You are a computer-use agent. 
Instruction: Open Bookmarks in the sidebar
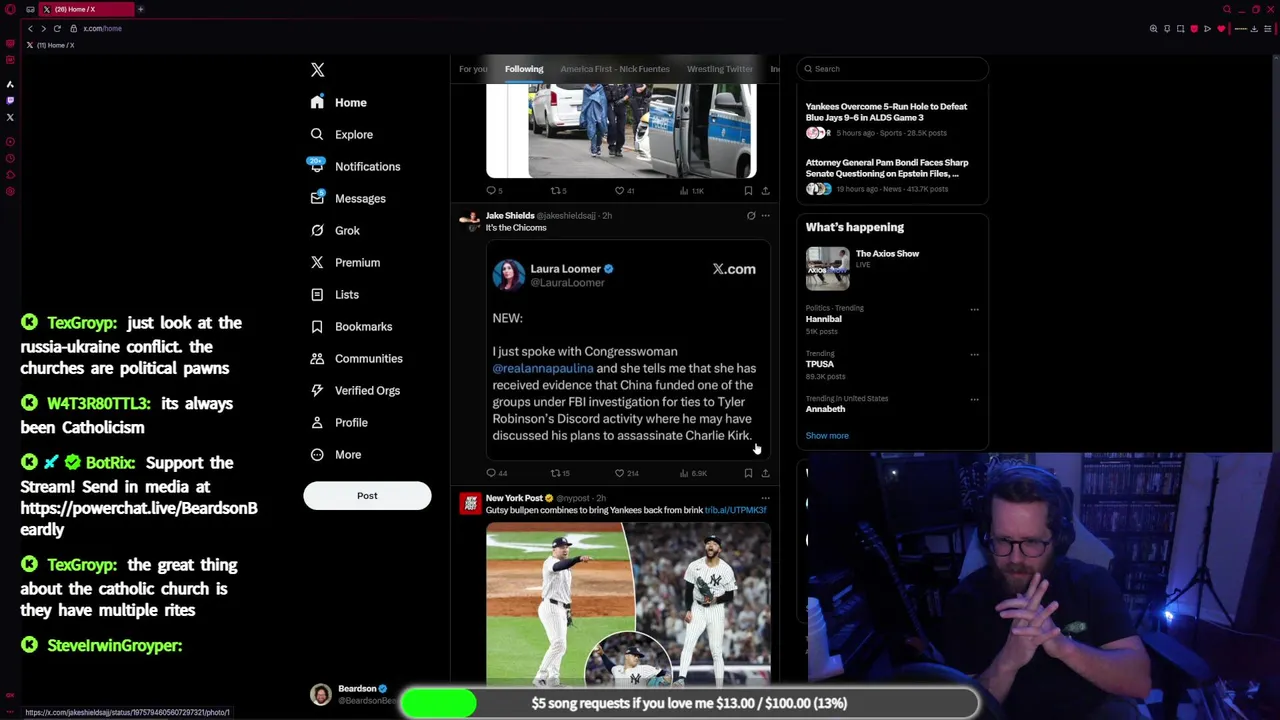363,326
